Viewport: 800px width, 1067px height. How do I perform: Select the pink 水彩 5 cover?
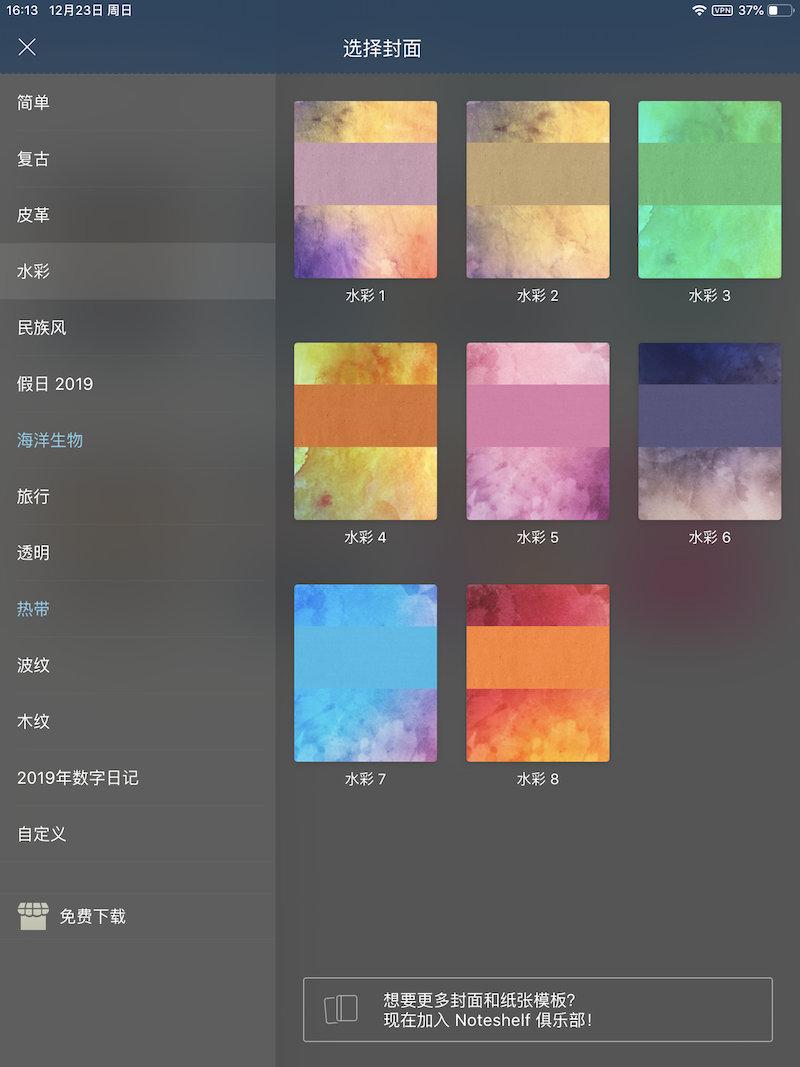coord(537,431)
